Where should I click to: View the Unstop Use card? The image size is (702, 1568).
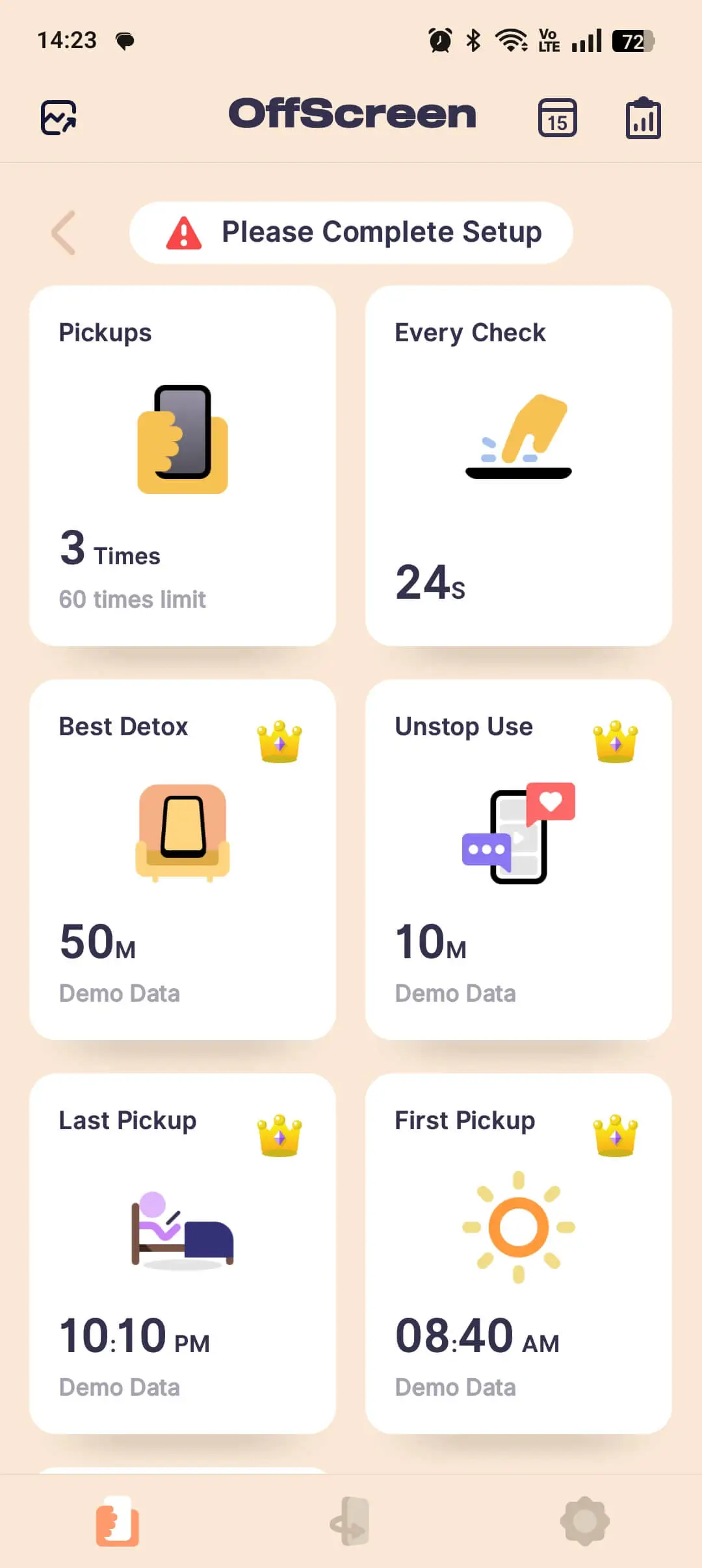click(x=518, y=859)
